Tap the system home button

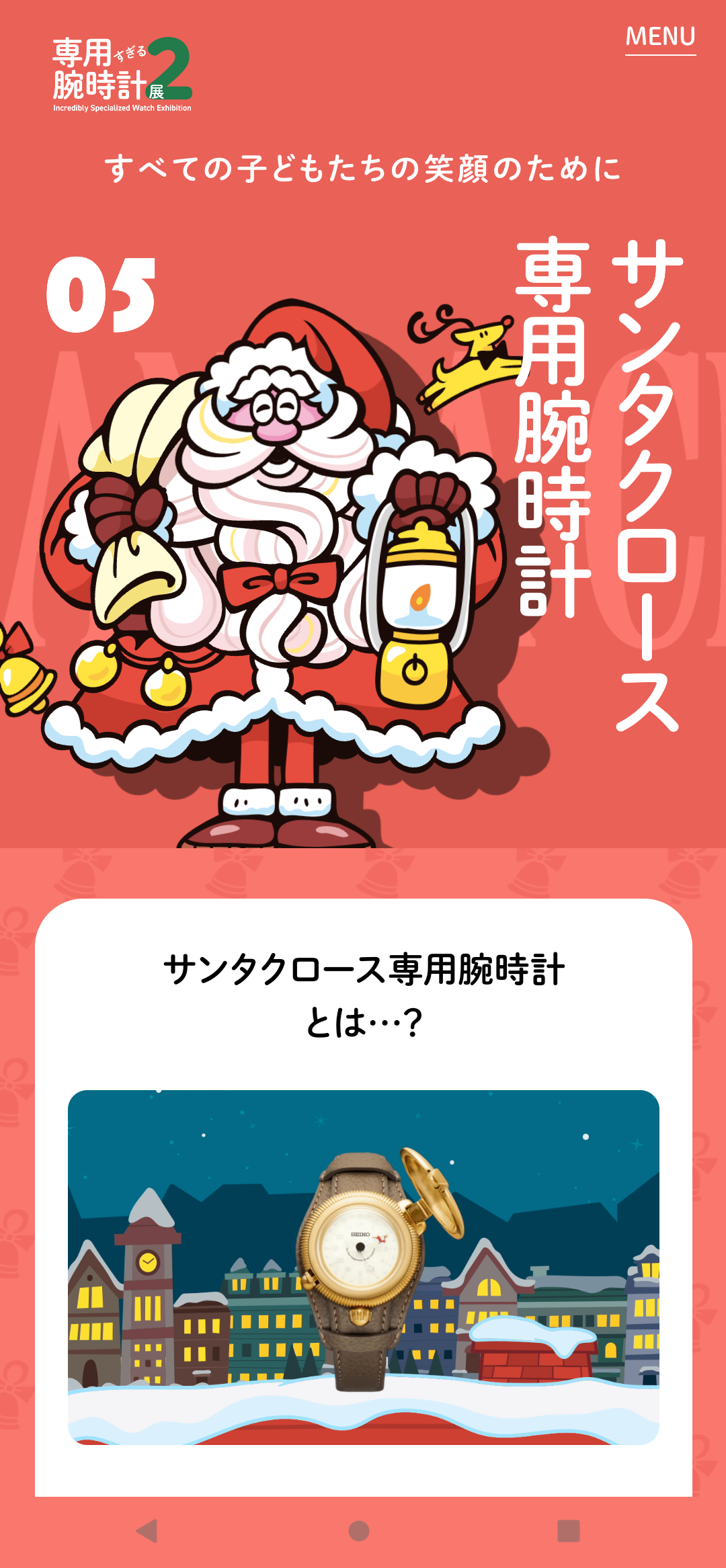tap(359, 1531)
